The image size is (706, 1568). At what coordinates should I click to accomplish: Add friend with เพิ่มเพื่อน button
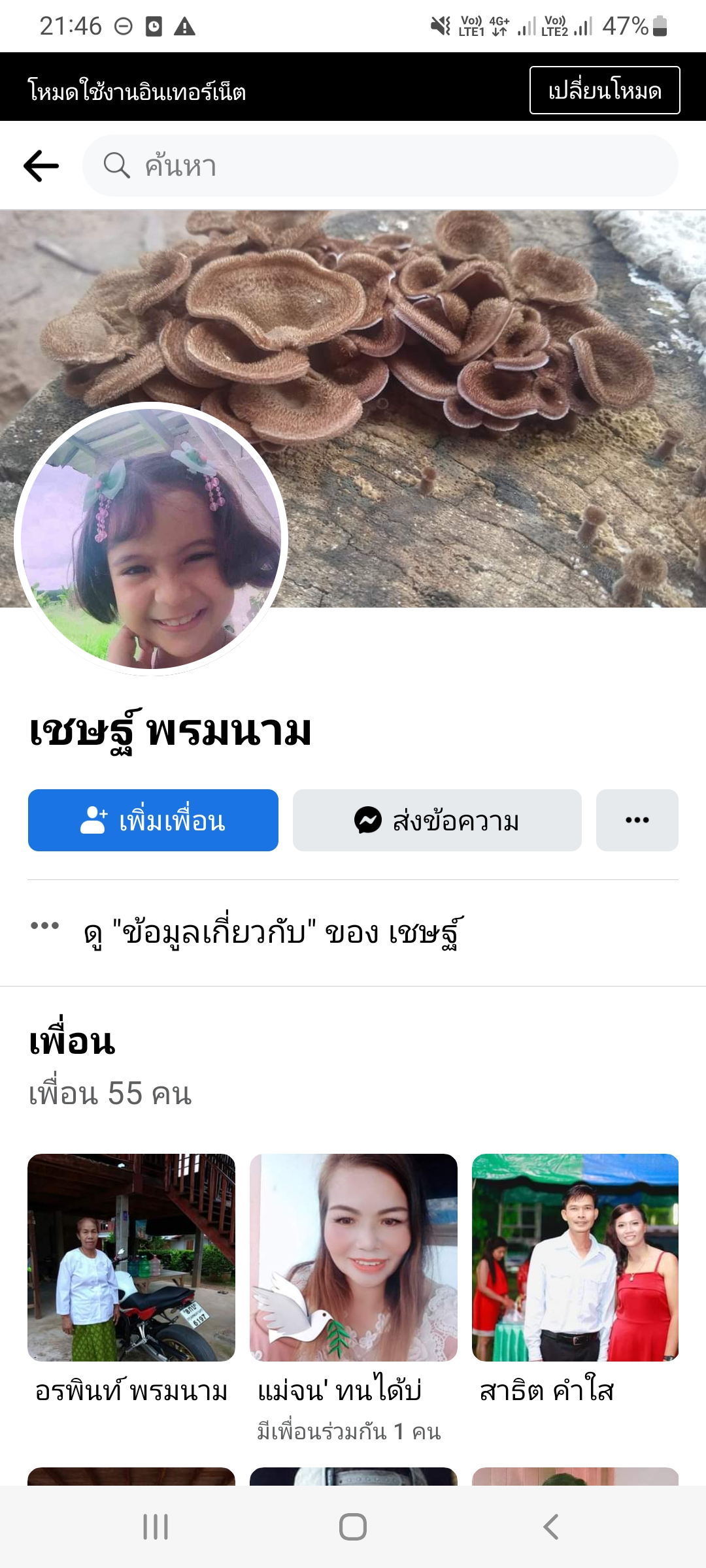click(x=153, y=820)
